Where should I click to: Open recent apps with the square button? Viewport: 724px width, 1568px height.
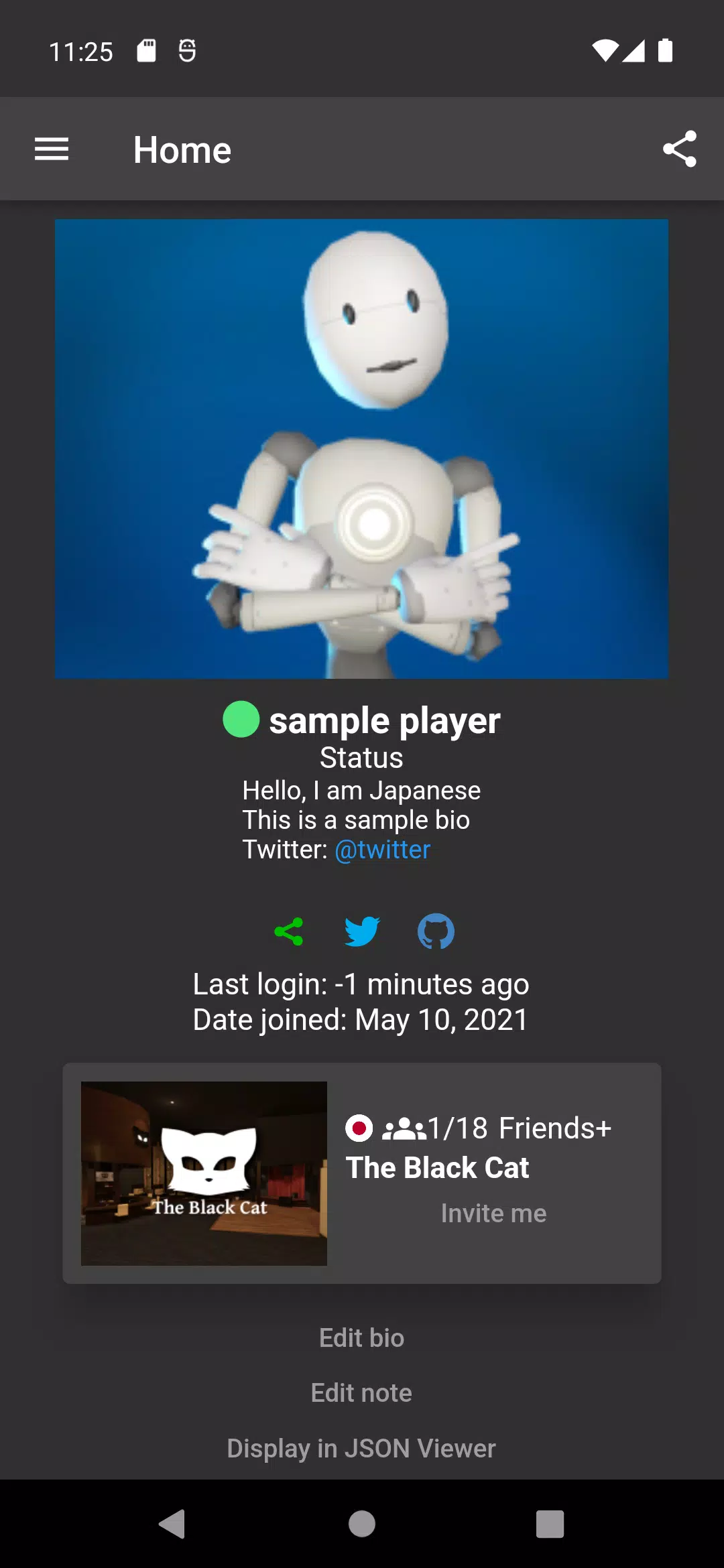550,1524
